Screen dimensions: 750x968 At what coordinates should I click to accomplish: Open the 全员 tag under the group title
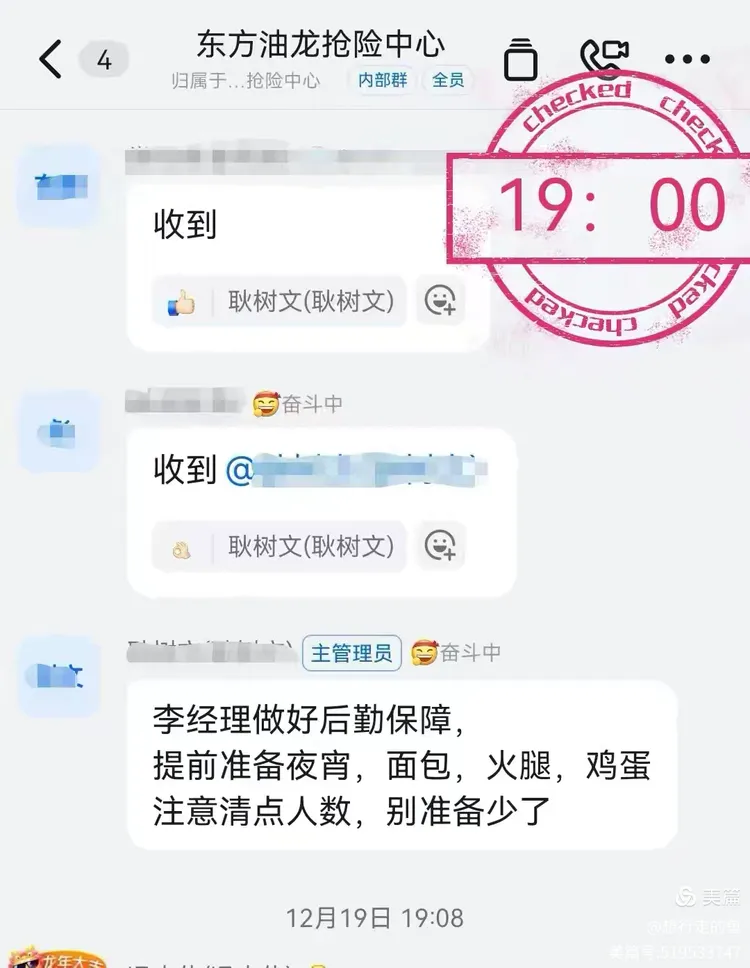(x=448, y=80)
